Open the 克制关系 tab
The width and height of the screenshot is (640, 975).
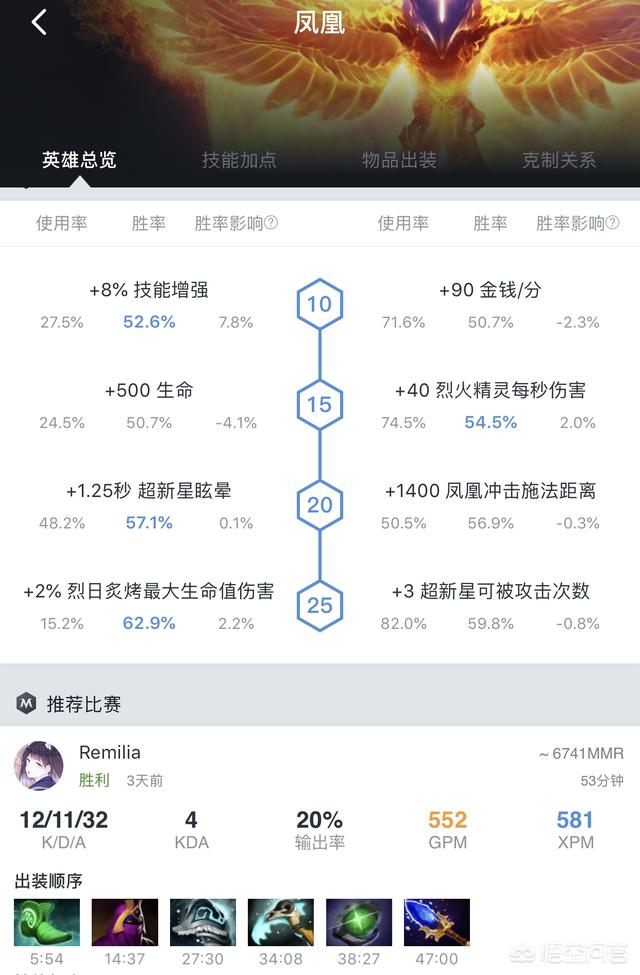(x=559, y=160)
